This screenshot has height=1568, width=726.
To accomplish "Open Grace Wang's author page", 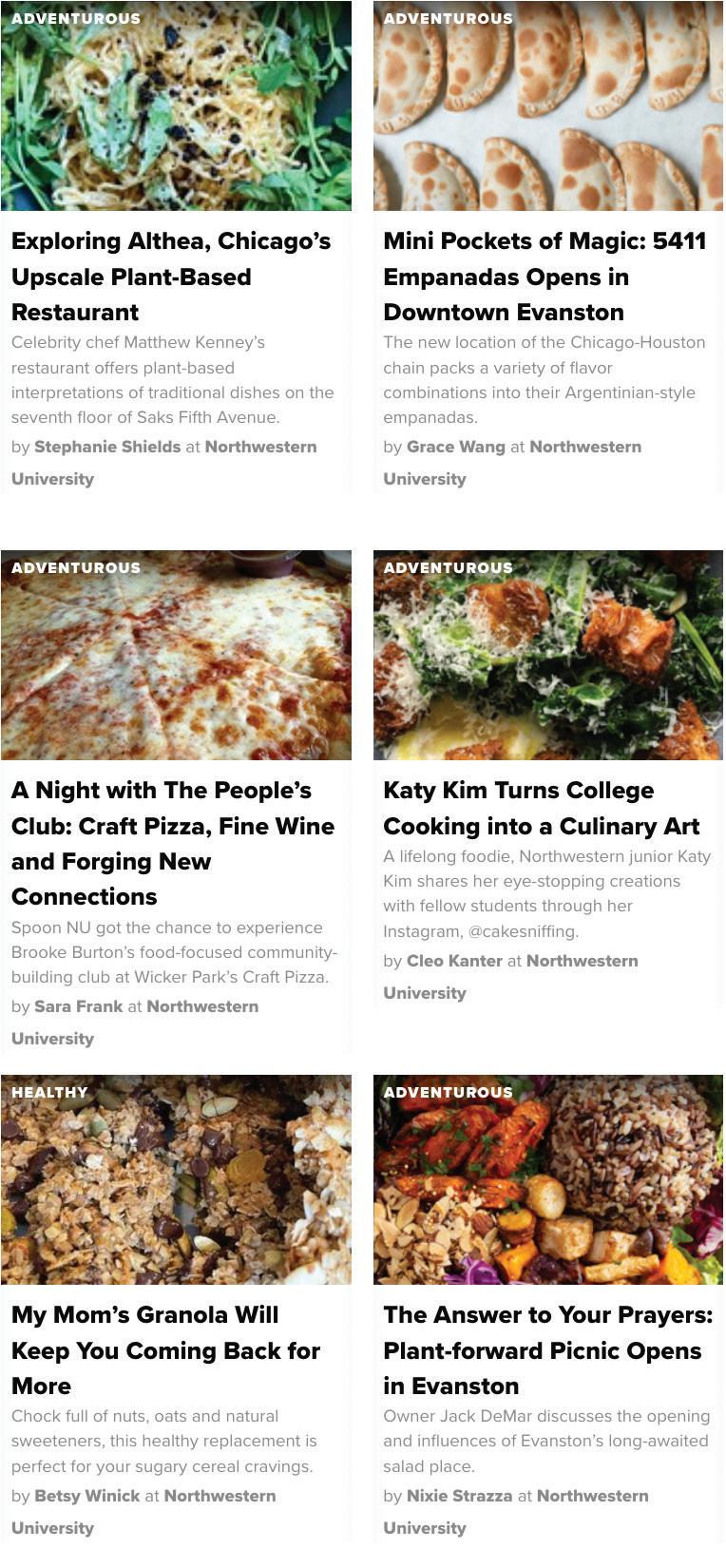I will point(455,447).
